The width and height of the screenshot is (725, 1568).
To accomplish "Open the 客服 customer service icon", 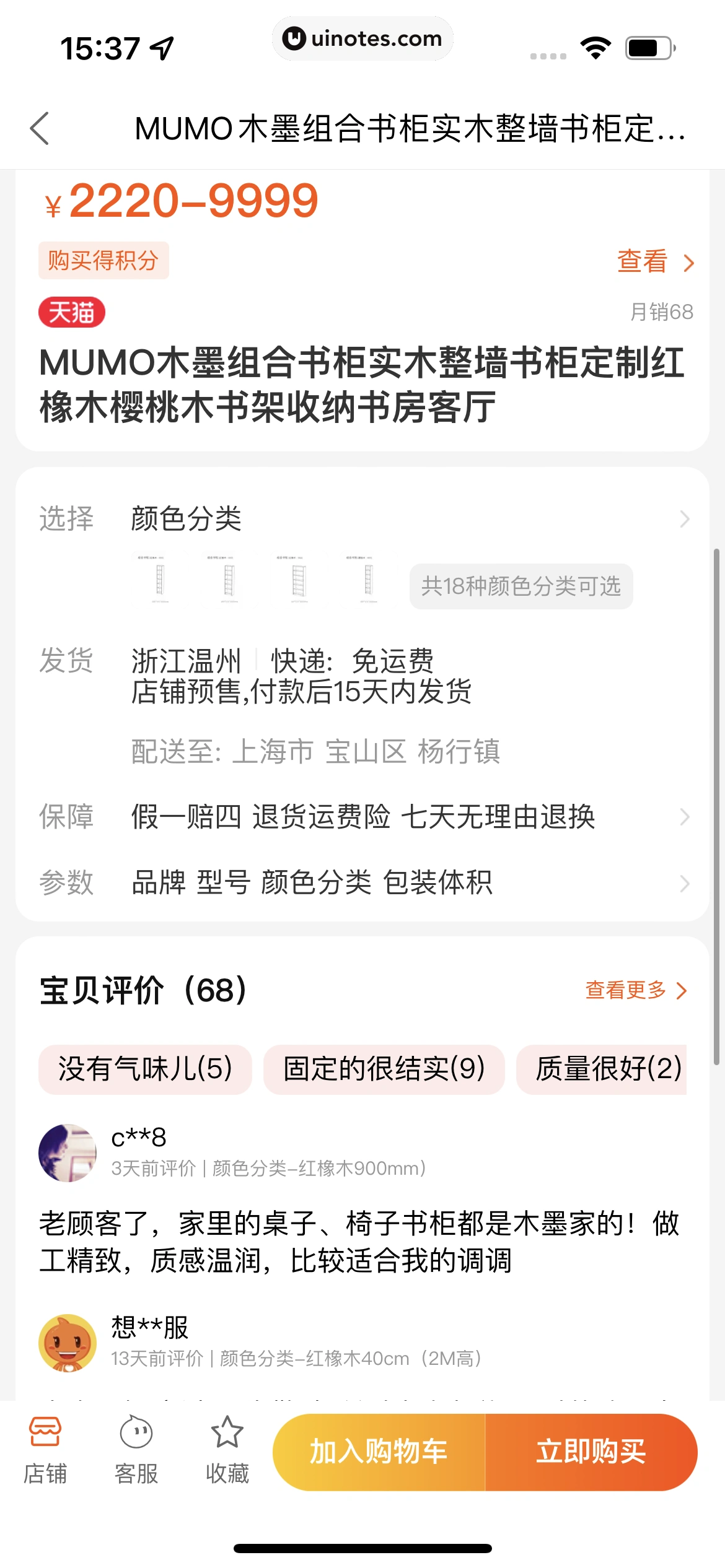I will pyautogui.click(x=137, y=1448).
